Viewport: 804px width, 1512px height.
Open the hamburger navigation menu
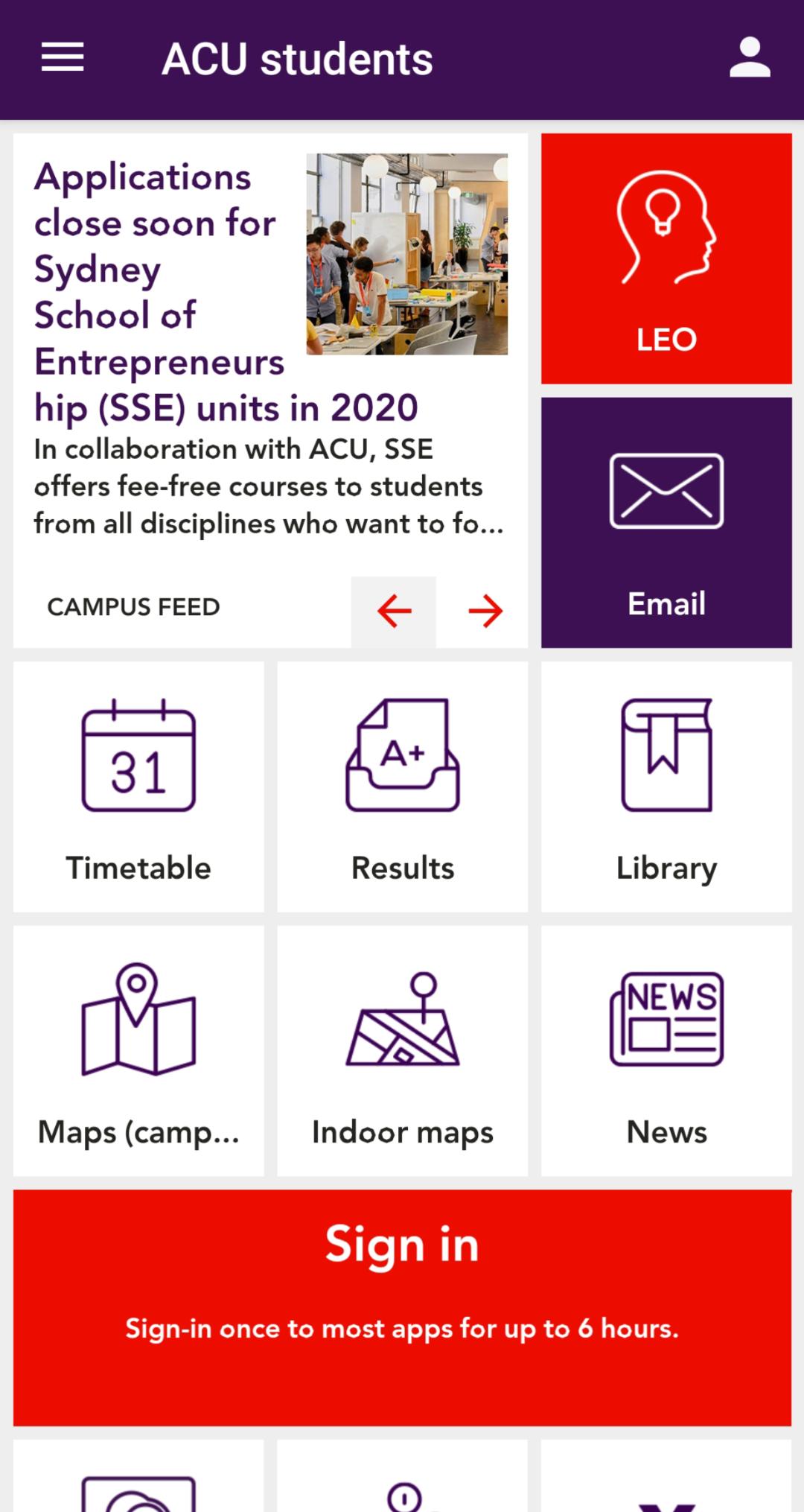pos(63,58)
